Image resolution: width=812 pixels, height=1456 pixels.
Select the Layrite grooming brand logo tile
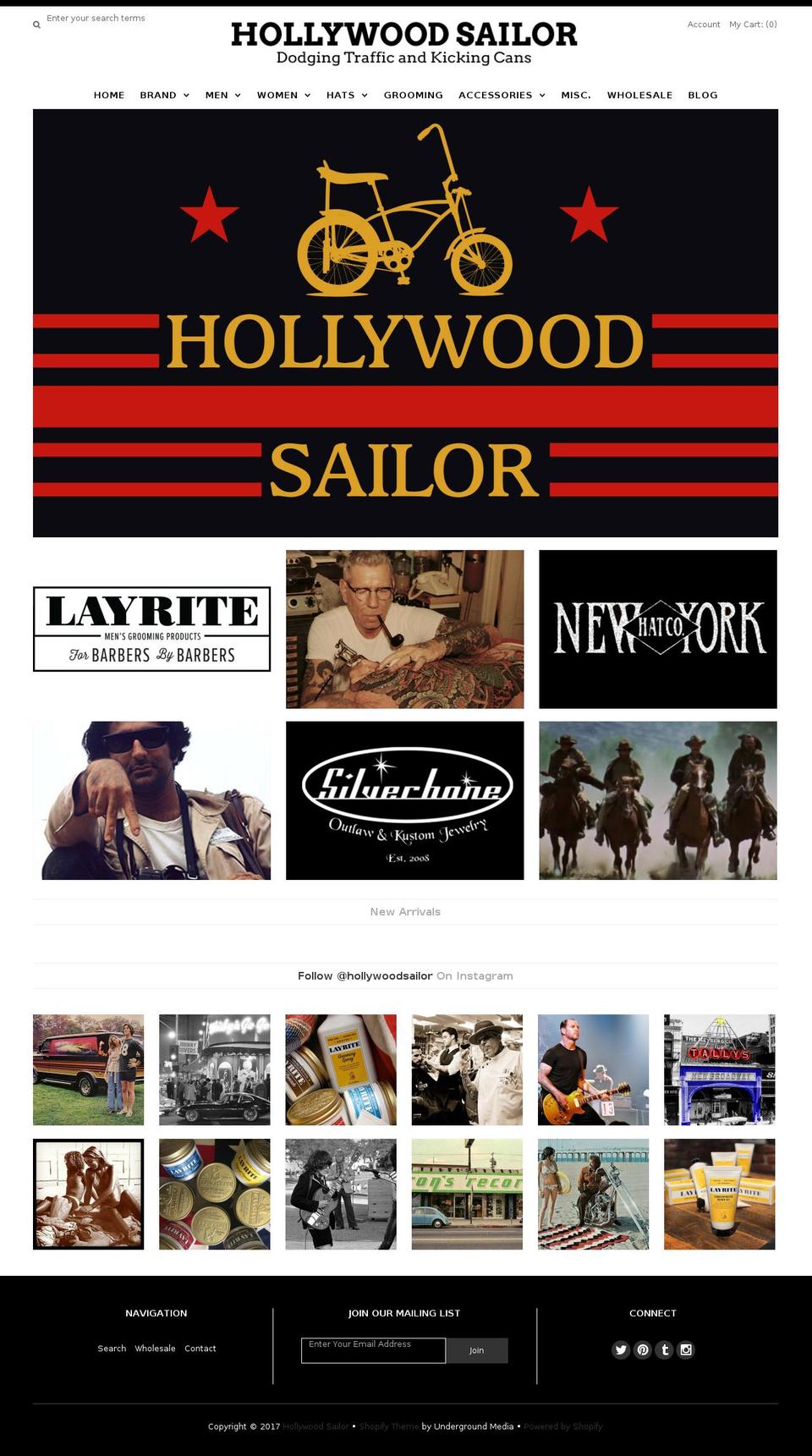click(151, 629)
